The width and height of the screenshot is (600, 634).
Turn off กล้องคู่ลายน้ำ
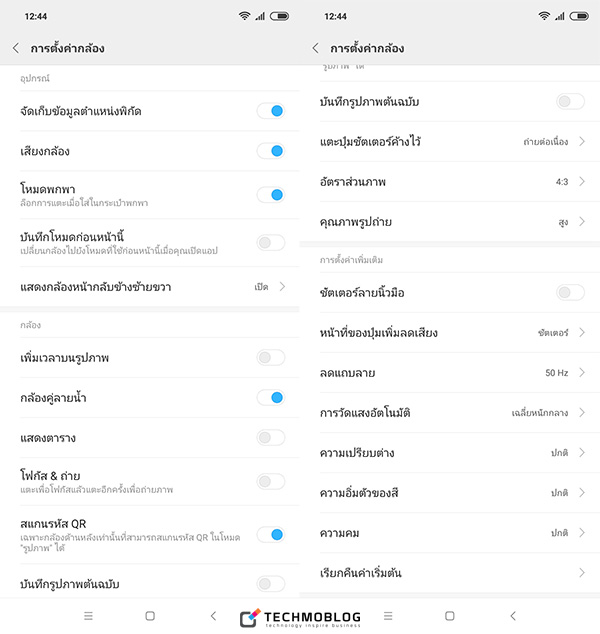[270, 397]
